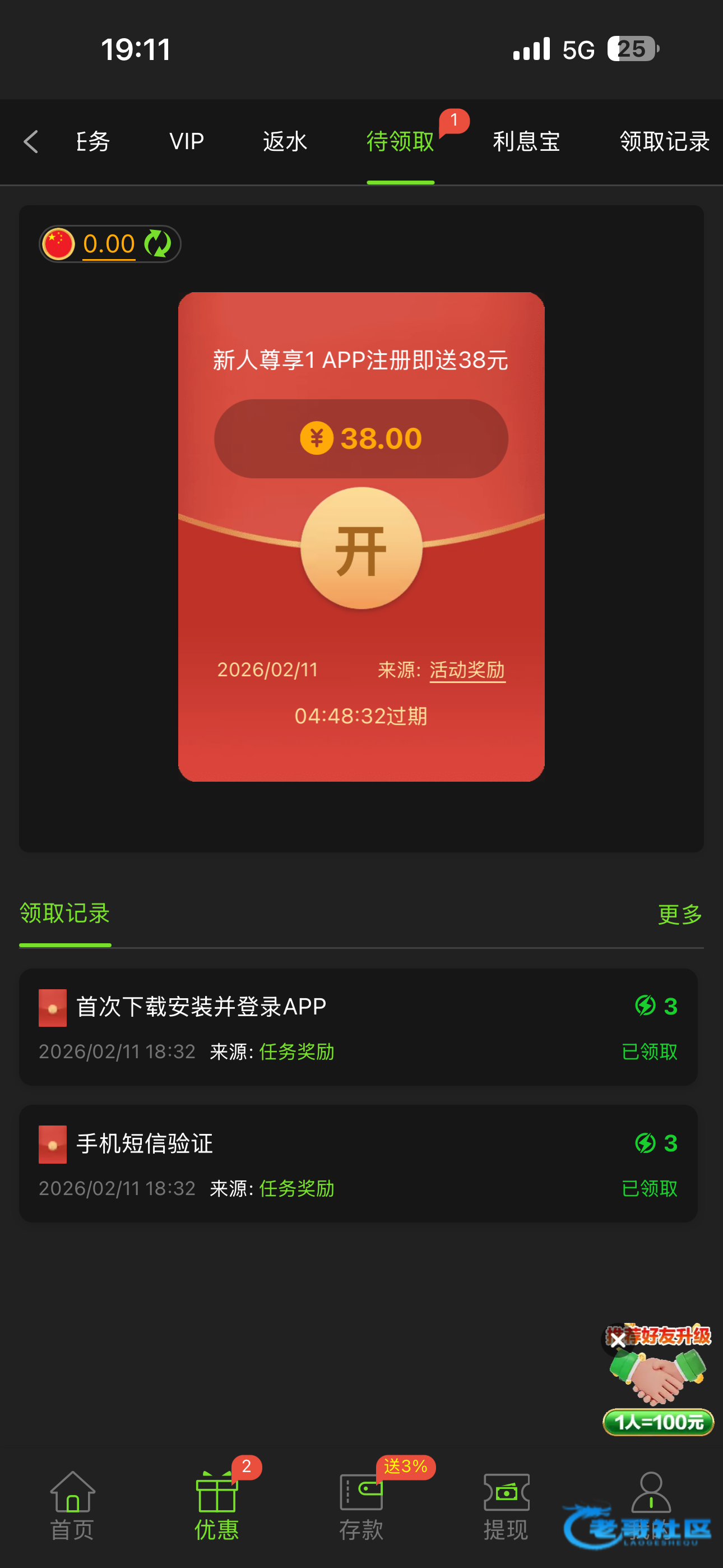The image size is (723, 1568).
Task: Open the 存款 deposit tab
Action: 361,1505
